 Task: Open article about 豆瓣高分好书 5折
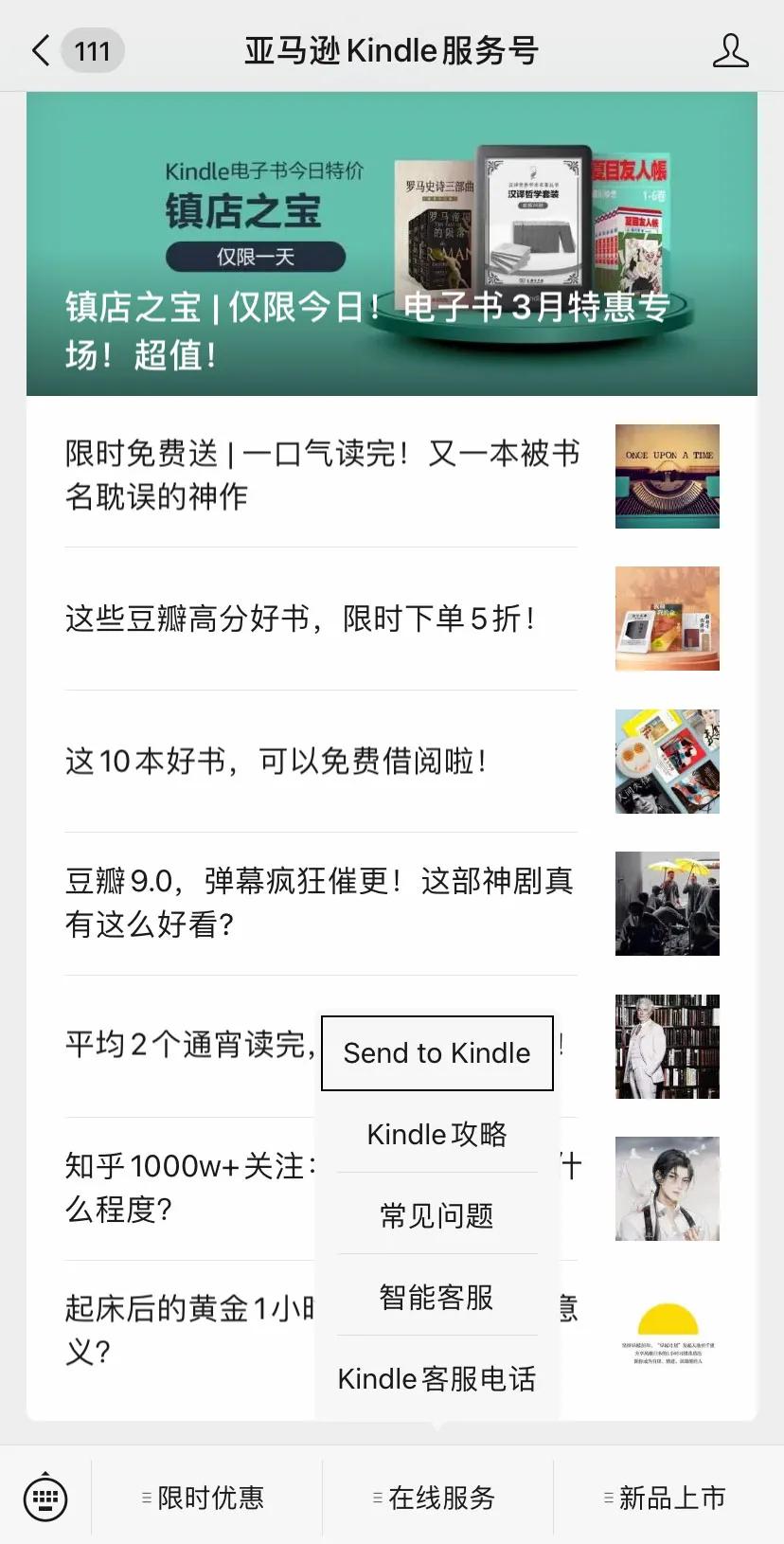click(301, 619)
